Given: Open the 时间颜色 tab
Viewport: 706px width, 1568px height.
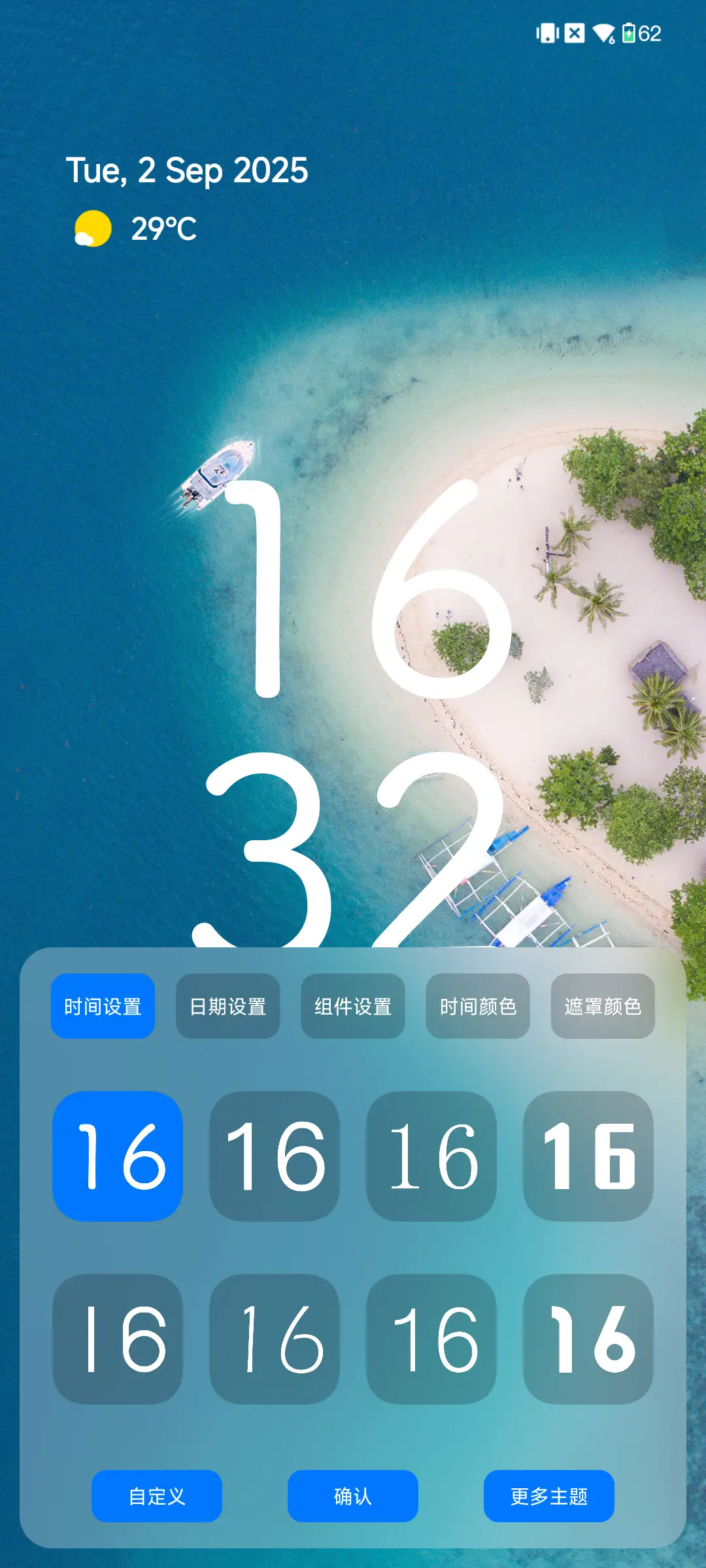Looking at the screenshot, I should [x=478, y=1006].
